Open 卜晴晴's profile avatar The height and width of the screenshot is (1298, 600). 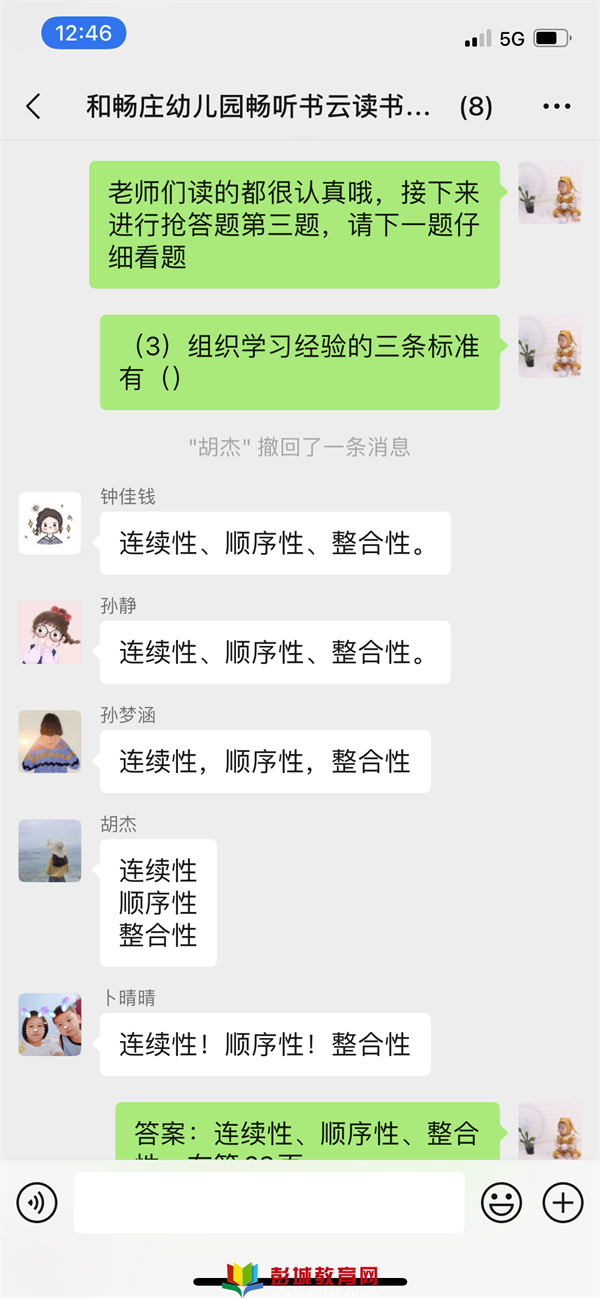[x=50, y=1024]
